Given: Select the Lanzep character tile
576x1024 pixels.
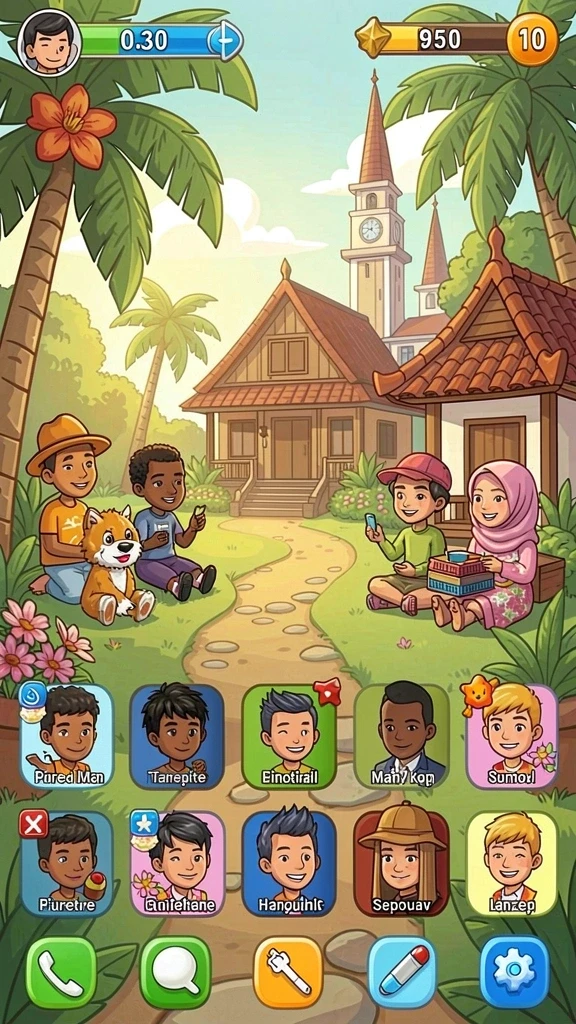Looking at the screenshot, I should 511,863.
